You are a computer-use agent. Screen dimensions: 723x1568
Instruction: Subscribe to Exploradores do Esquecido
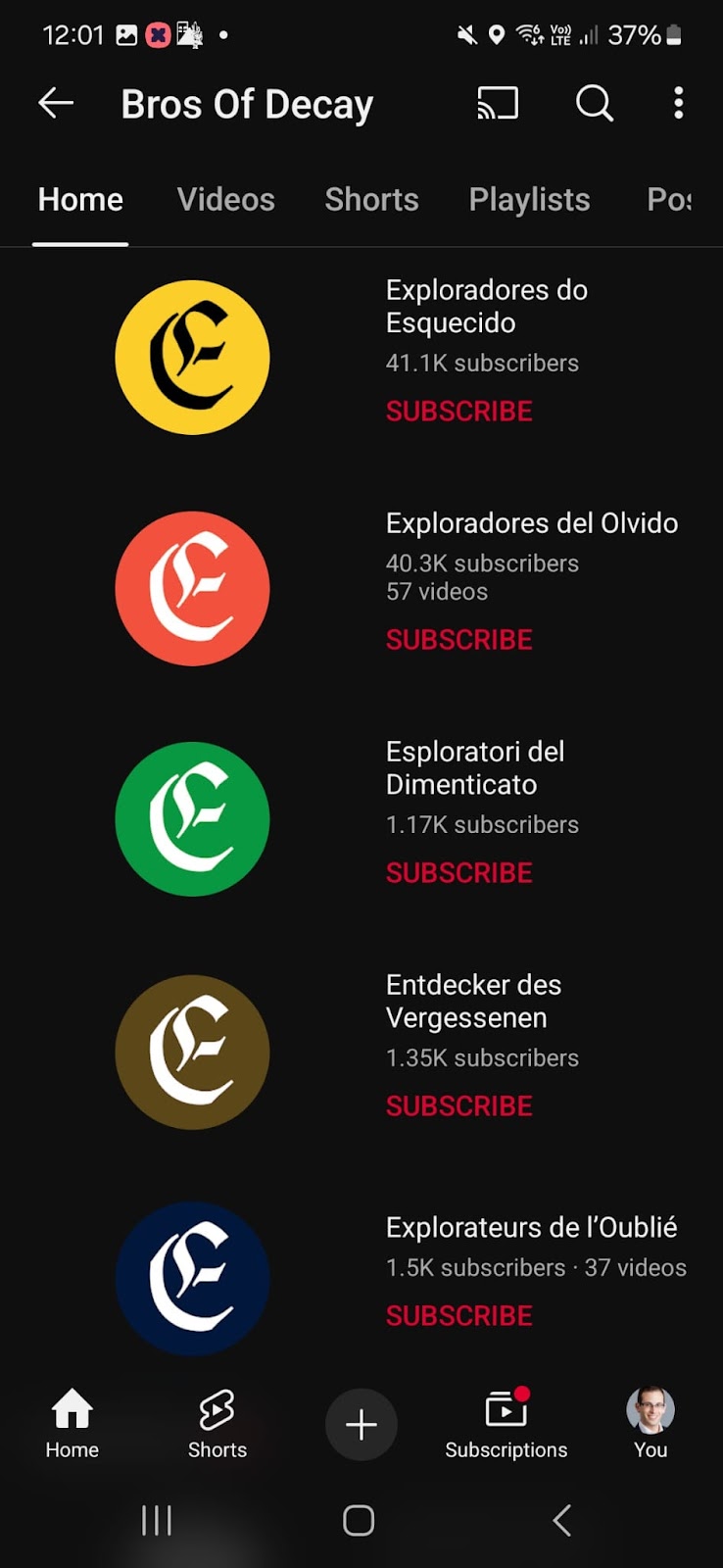[458, 412]
